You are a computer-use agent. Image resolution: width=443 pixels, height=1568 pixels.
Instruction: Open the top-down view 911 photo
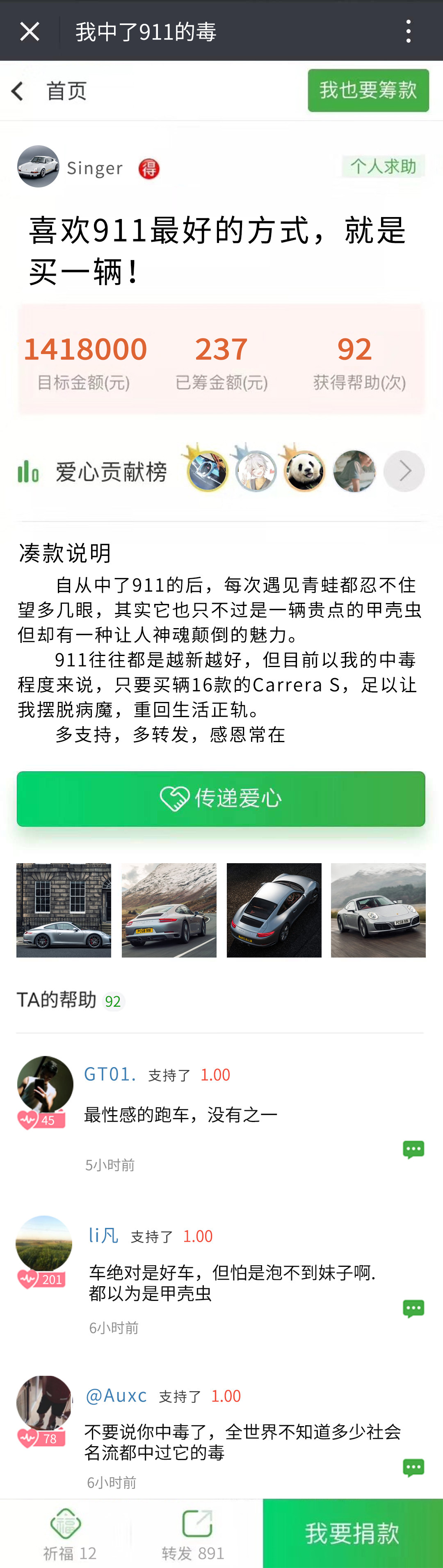[x=274, y=910]
